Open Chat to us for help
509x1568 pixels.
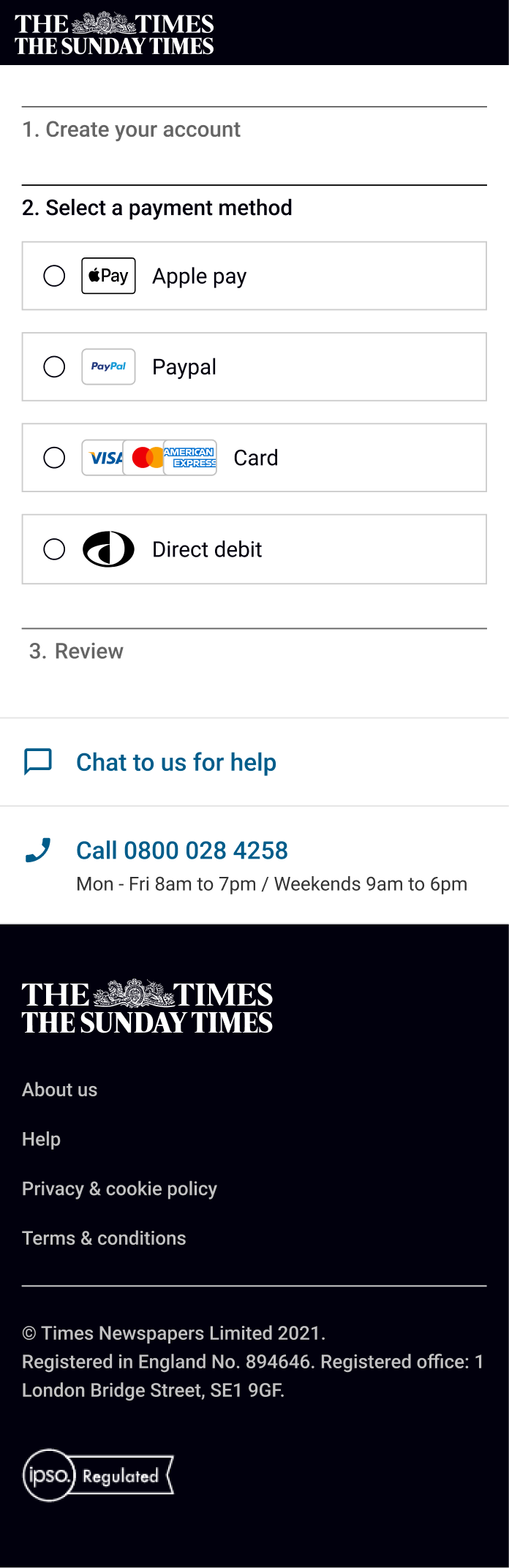pyautogui.click(x=176, y=762)
